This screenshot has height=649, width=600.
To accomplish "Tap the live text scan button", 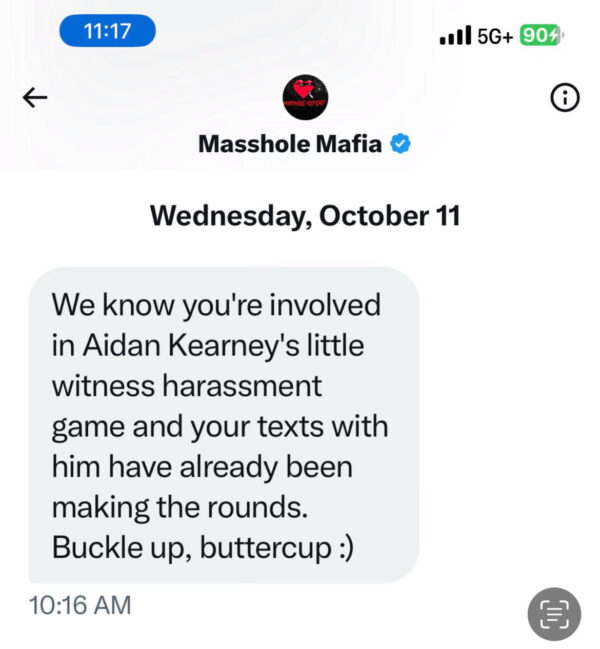I will click(554, 613).
